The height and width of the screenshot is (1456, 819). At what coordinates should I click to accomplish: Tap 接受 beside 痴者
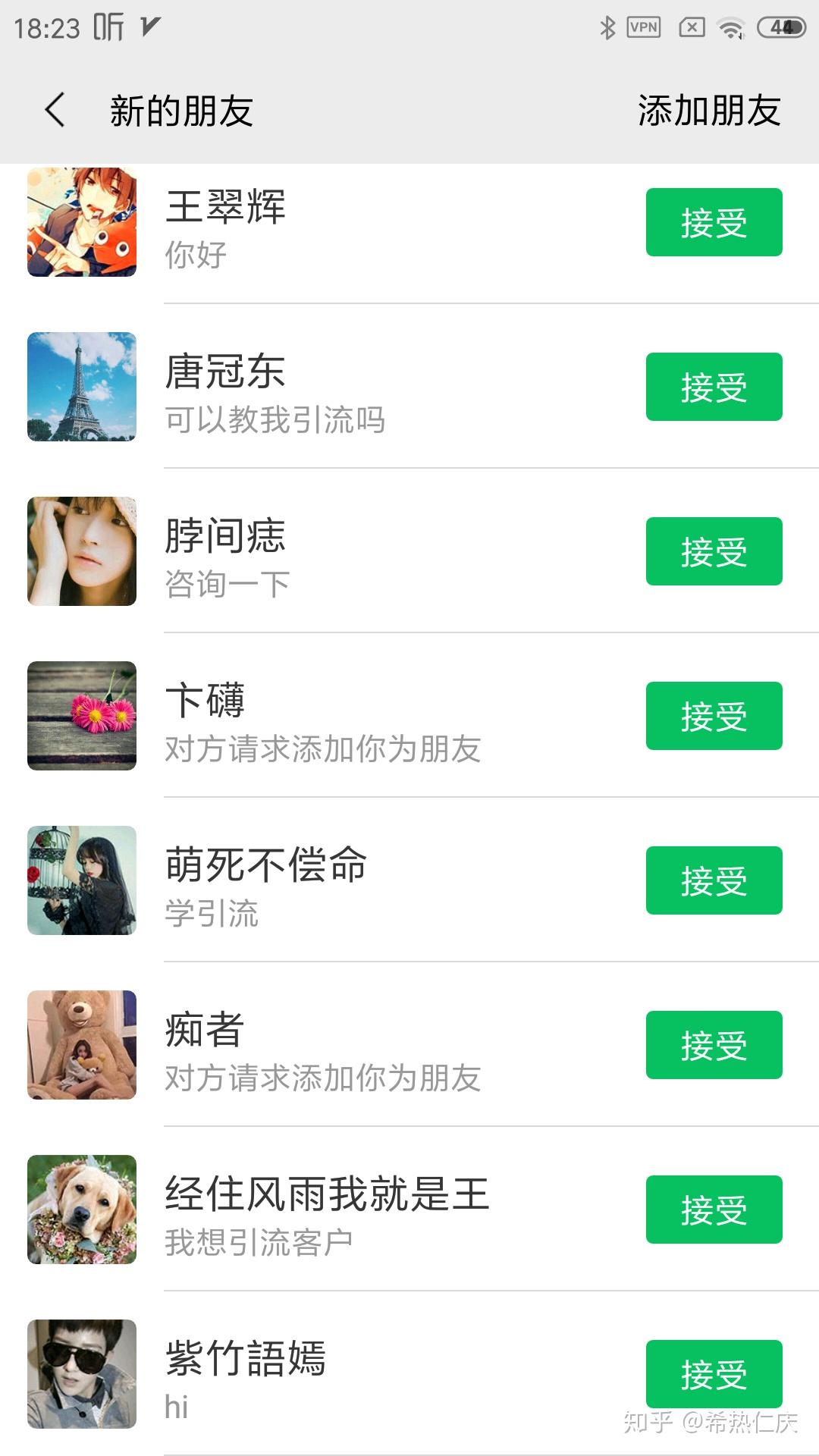point(714,1045)
